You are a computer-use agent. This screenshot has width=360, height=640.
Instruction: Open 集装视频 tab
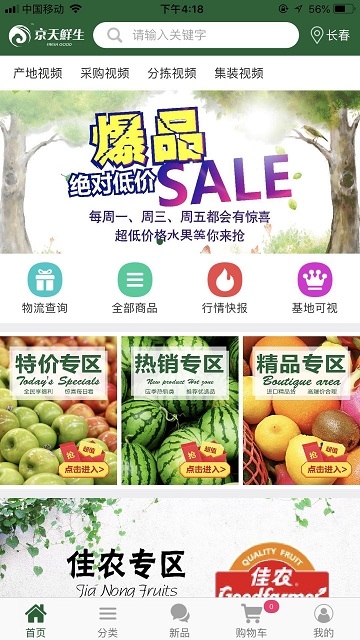pos(239,73)
